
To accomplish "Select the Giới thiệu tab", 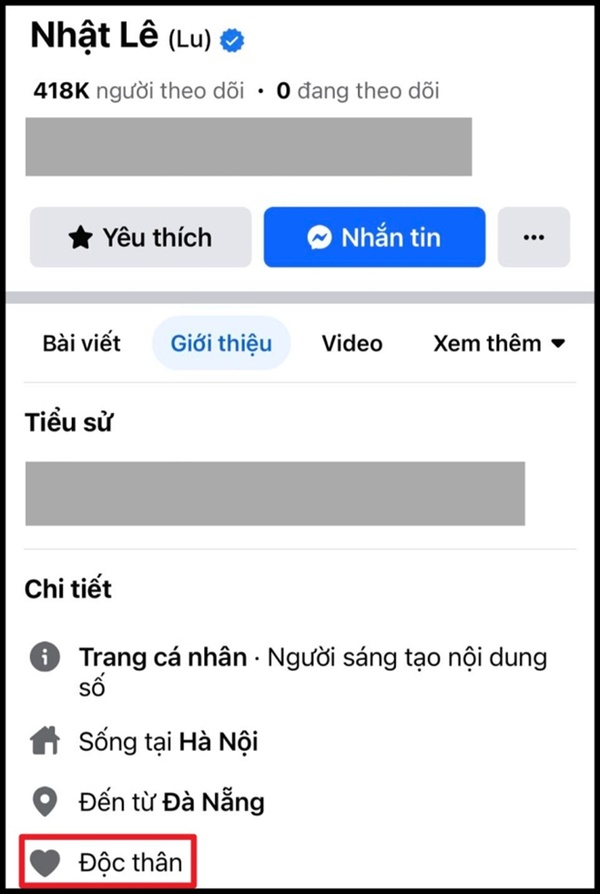I will [x=221, y=343].
